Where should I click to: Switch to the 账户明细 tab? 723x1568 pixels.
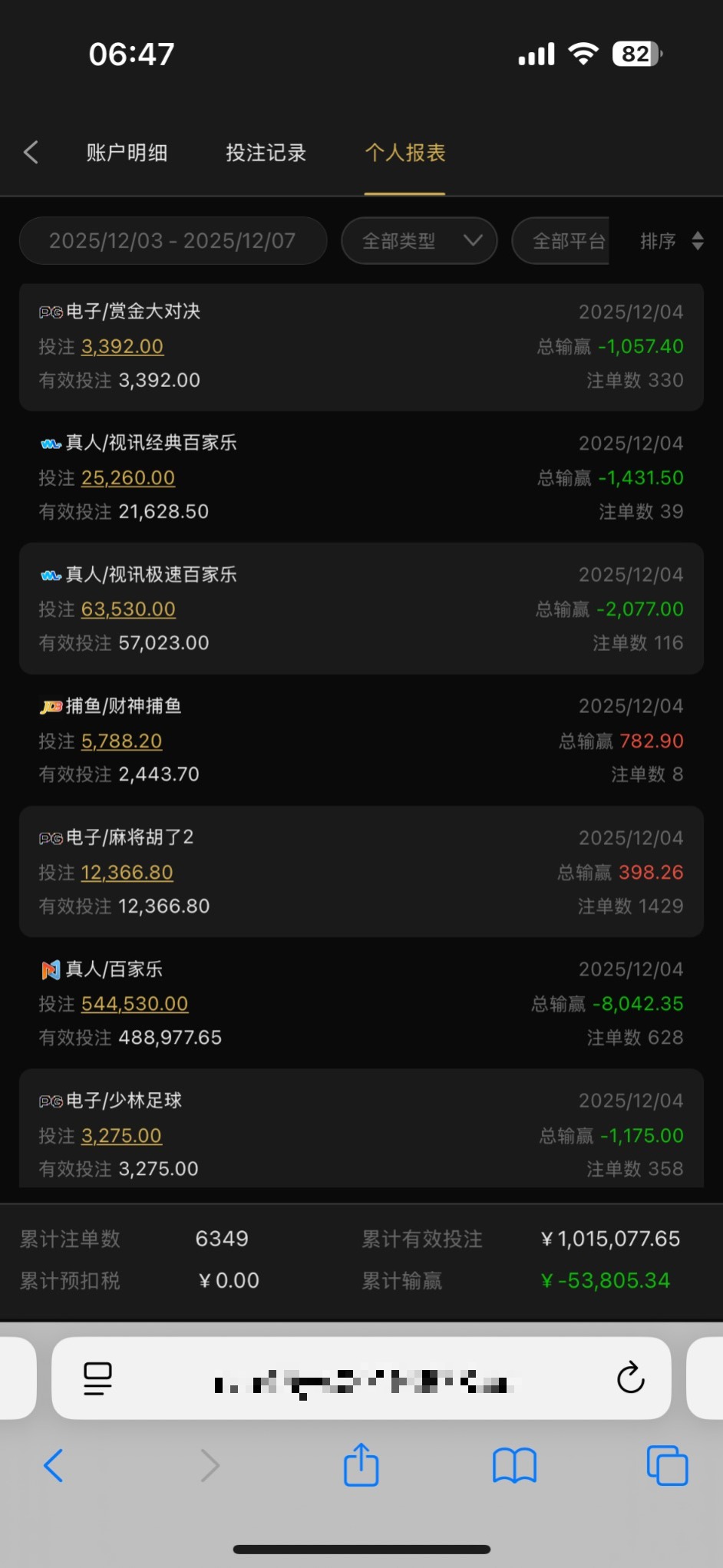127,153
